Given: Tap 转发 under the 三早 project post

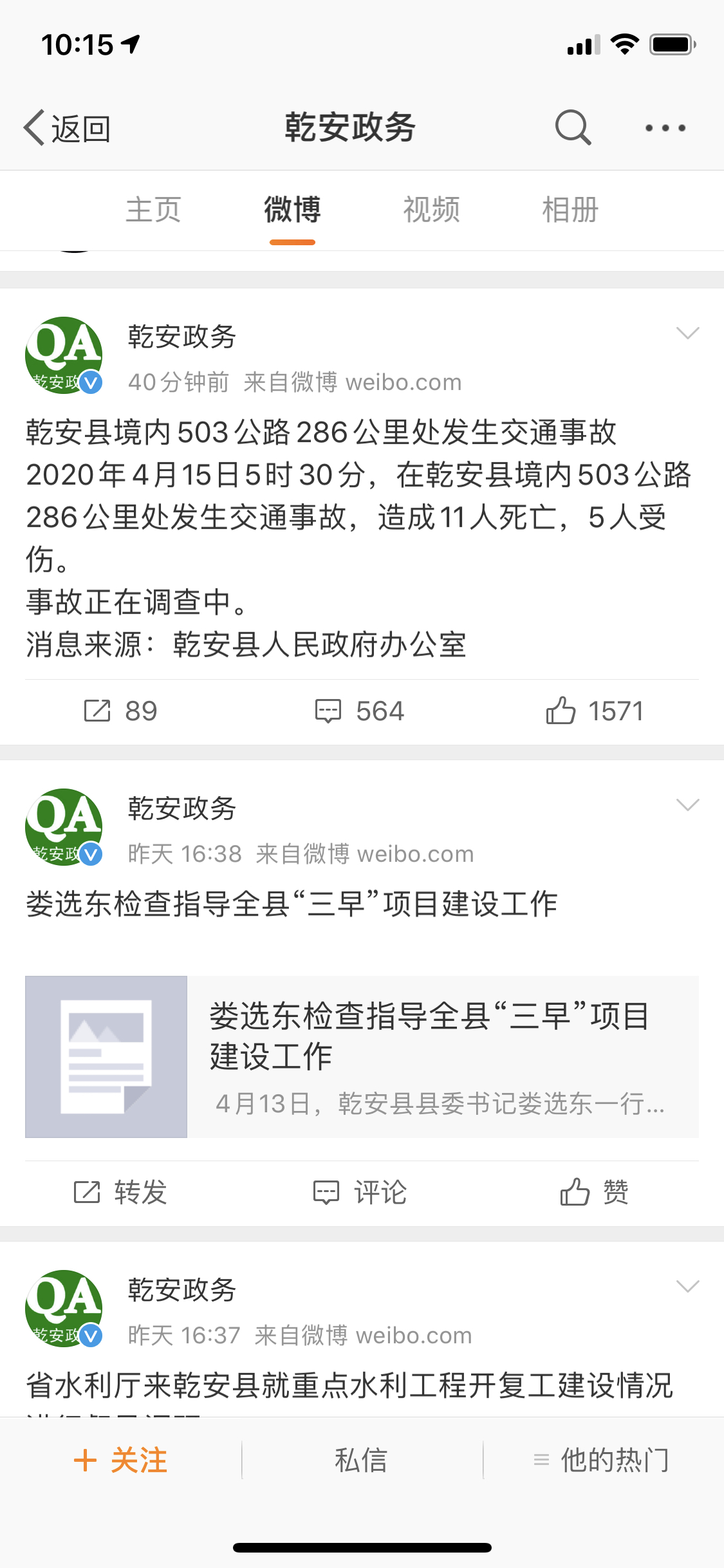Looking at the screenshot, I should click(x=120, y=1192).
